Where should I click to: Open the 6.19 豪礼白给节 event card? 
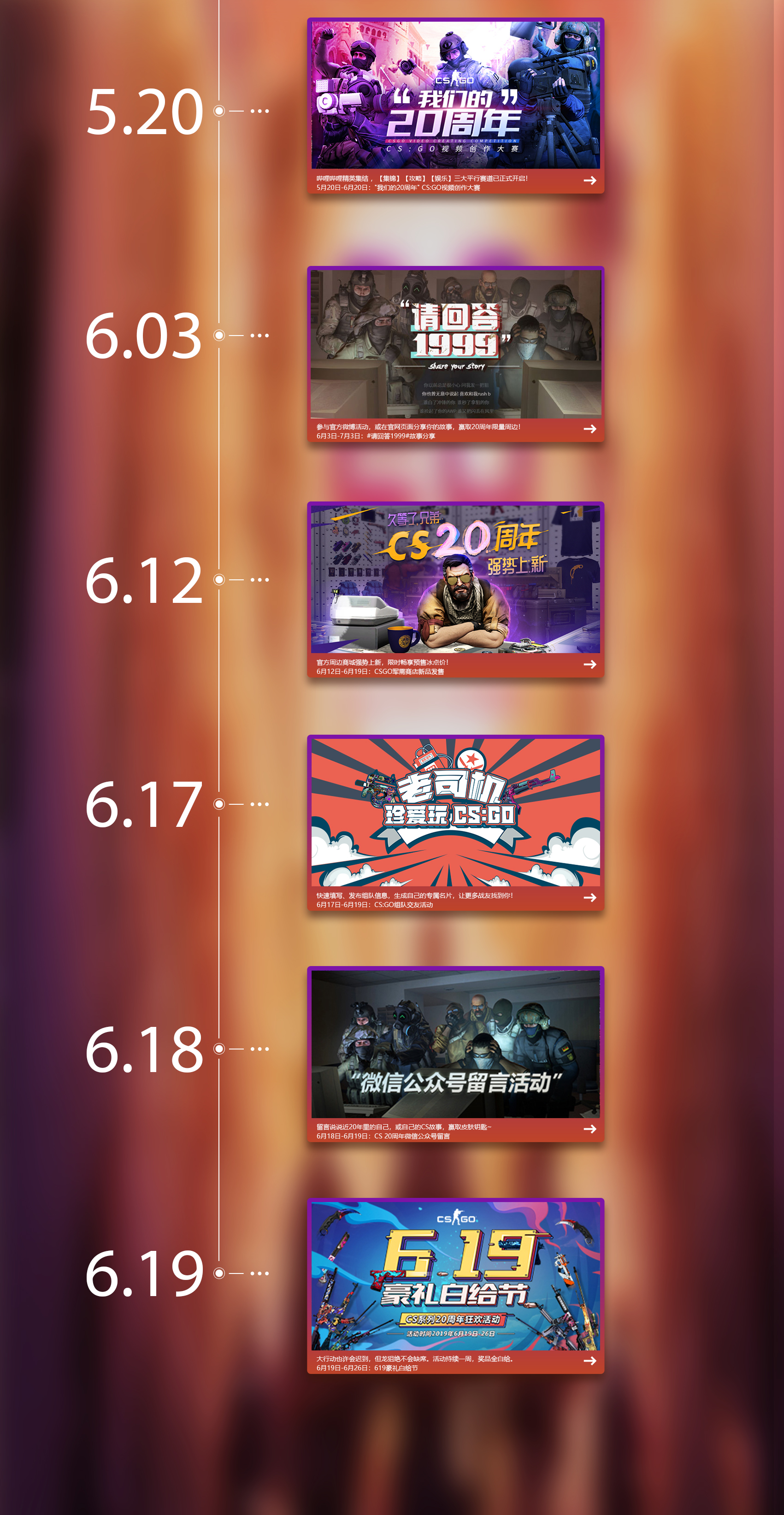tap(455, 1285)
